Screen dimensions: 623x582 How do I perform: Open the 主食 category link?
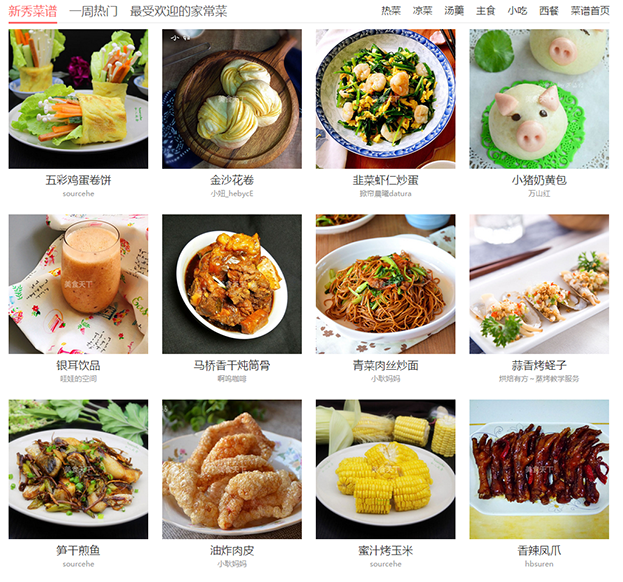[485, 11]
